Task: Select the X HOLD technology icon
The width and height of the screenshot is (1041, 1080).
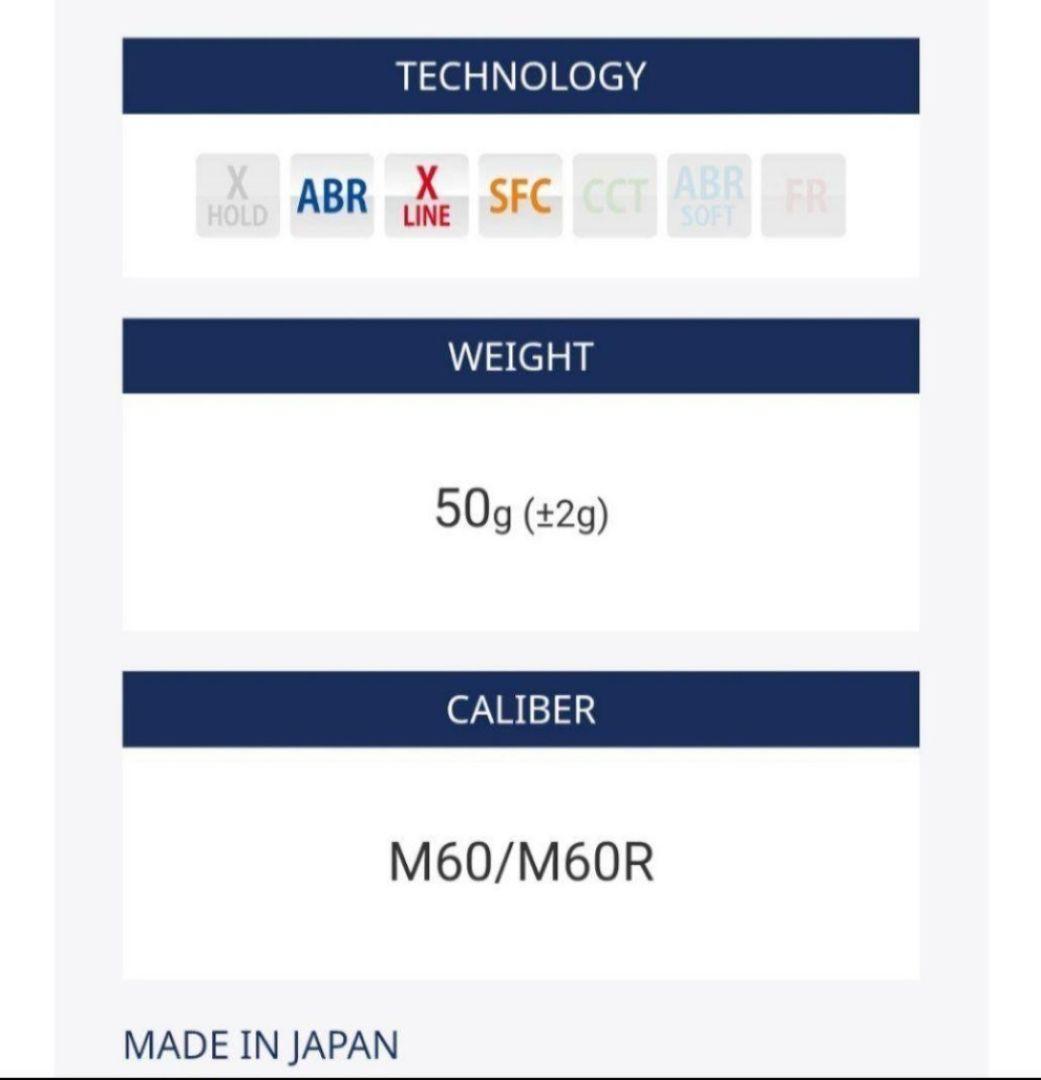Action: click(236, 197)
